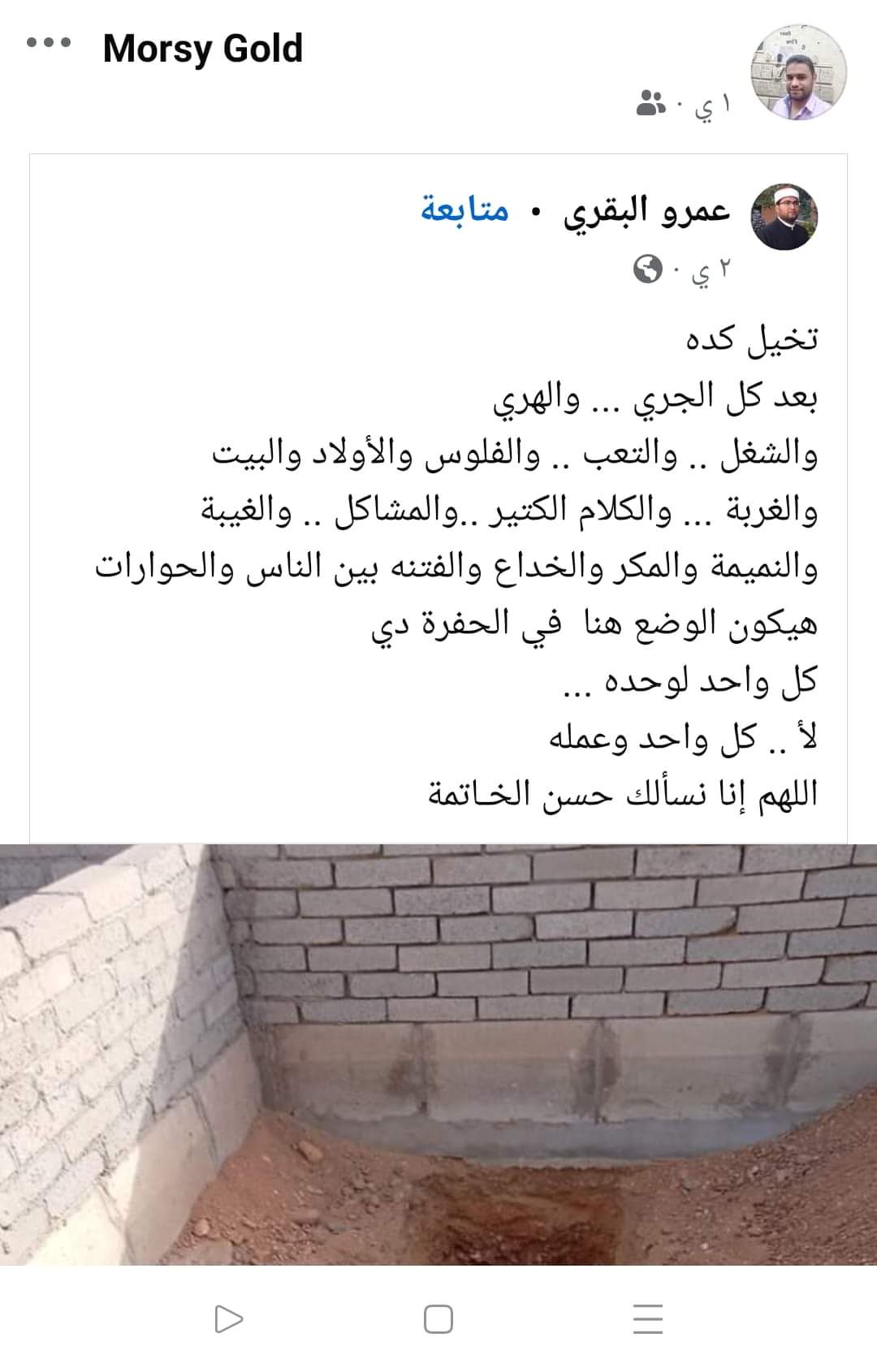Open the three-dot post options menu

pyautogui.click(x=49, y=42)
